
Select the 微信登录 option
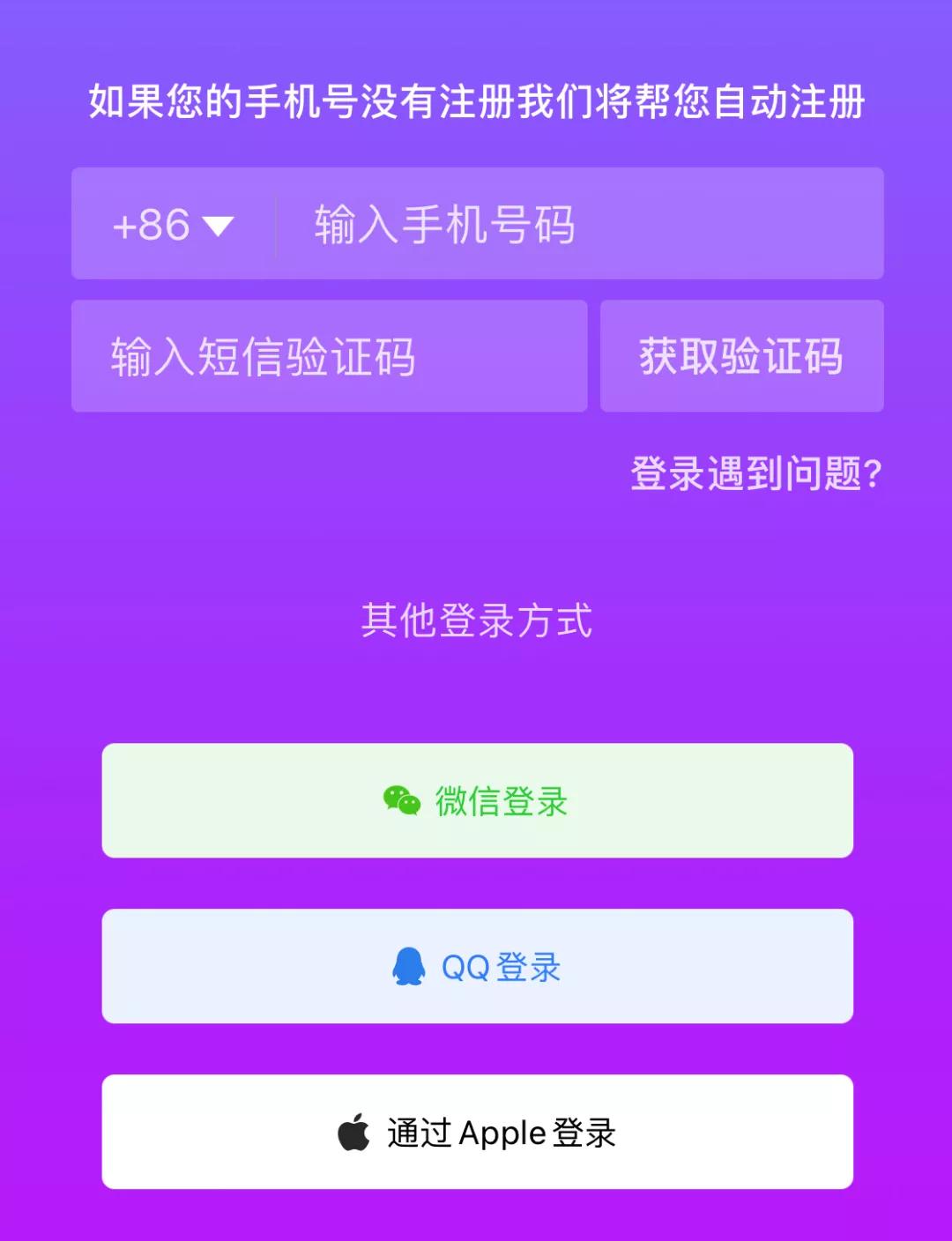(x=476, y=800)
